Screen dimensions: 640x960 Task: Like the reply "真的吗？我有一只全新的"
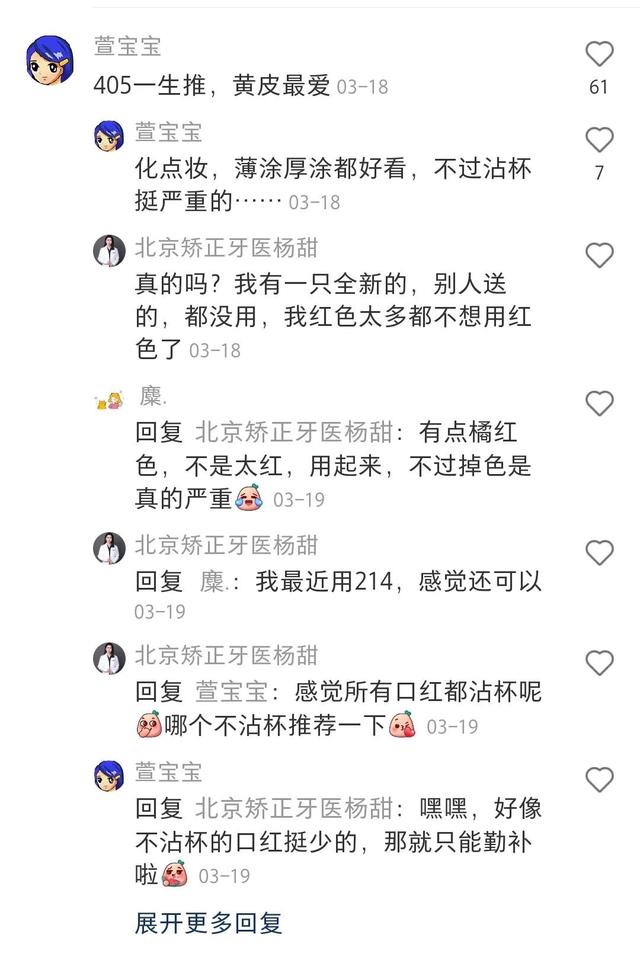[x=598, y=255]
